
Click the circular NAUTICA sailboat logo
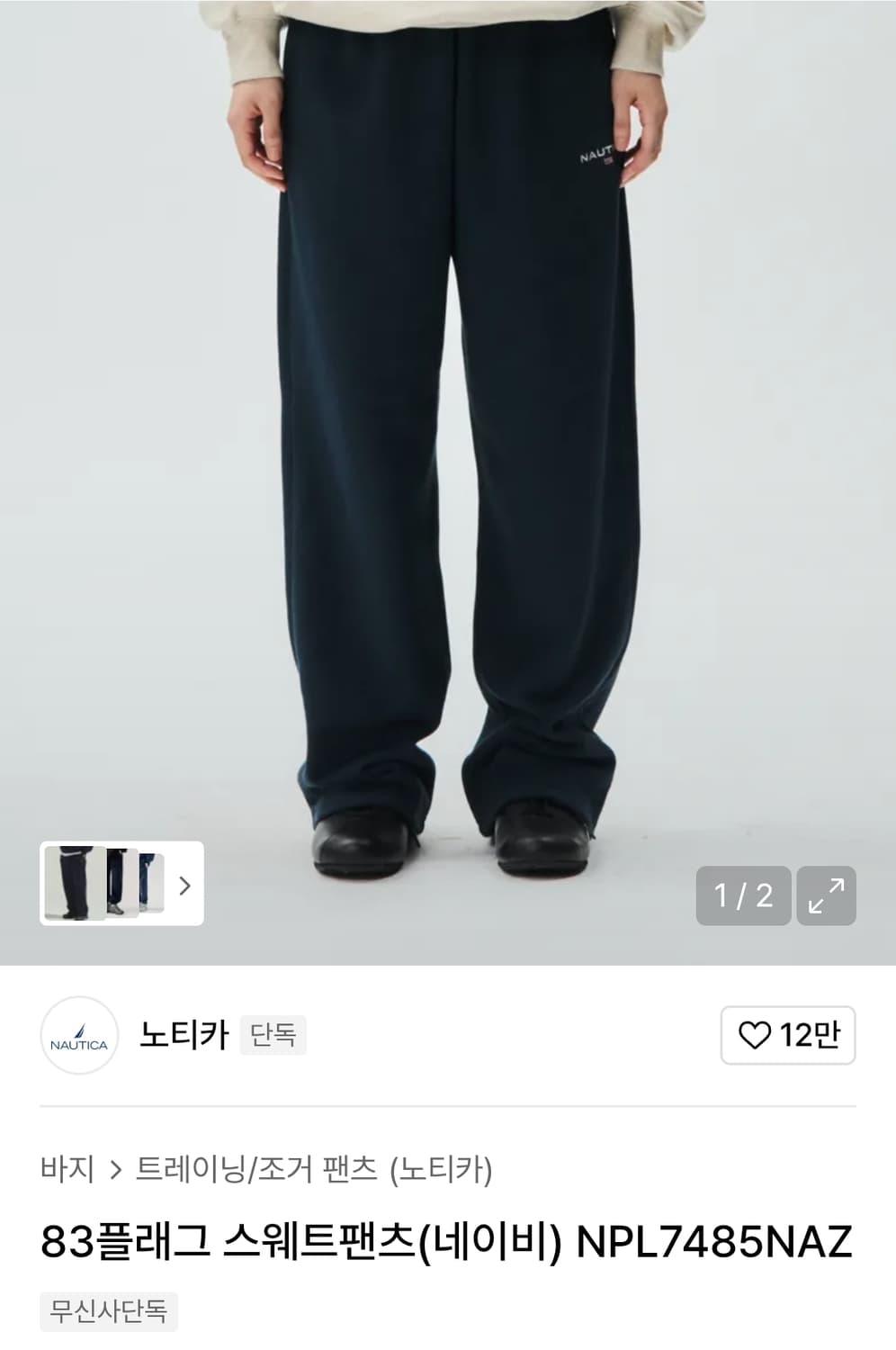77,1037
